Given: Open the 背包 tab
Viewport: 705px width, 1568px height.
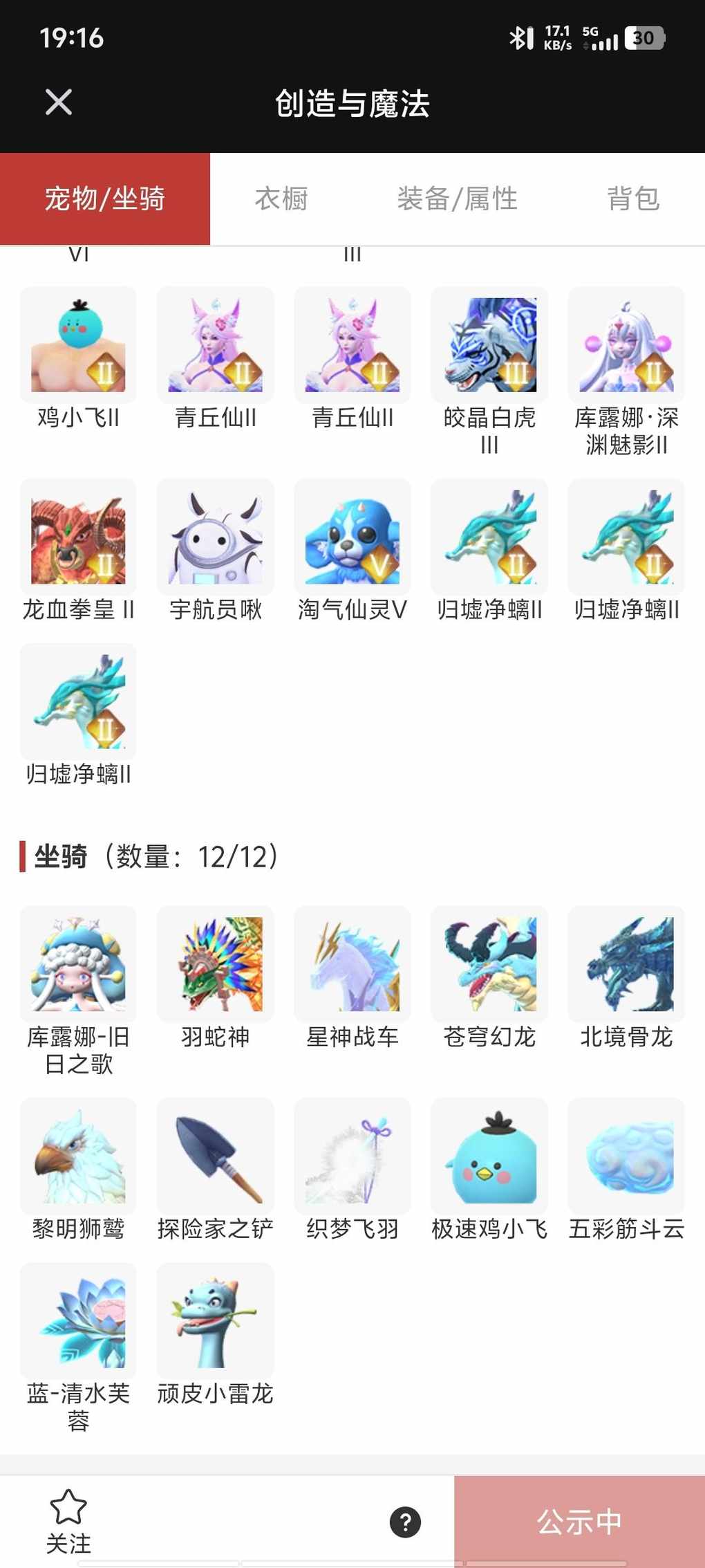Looking at the screenshot, I should [x=633, y=199].
